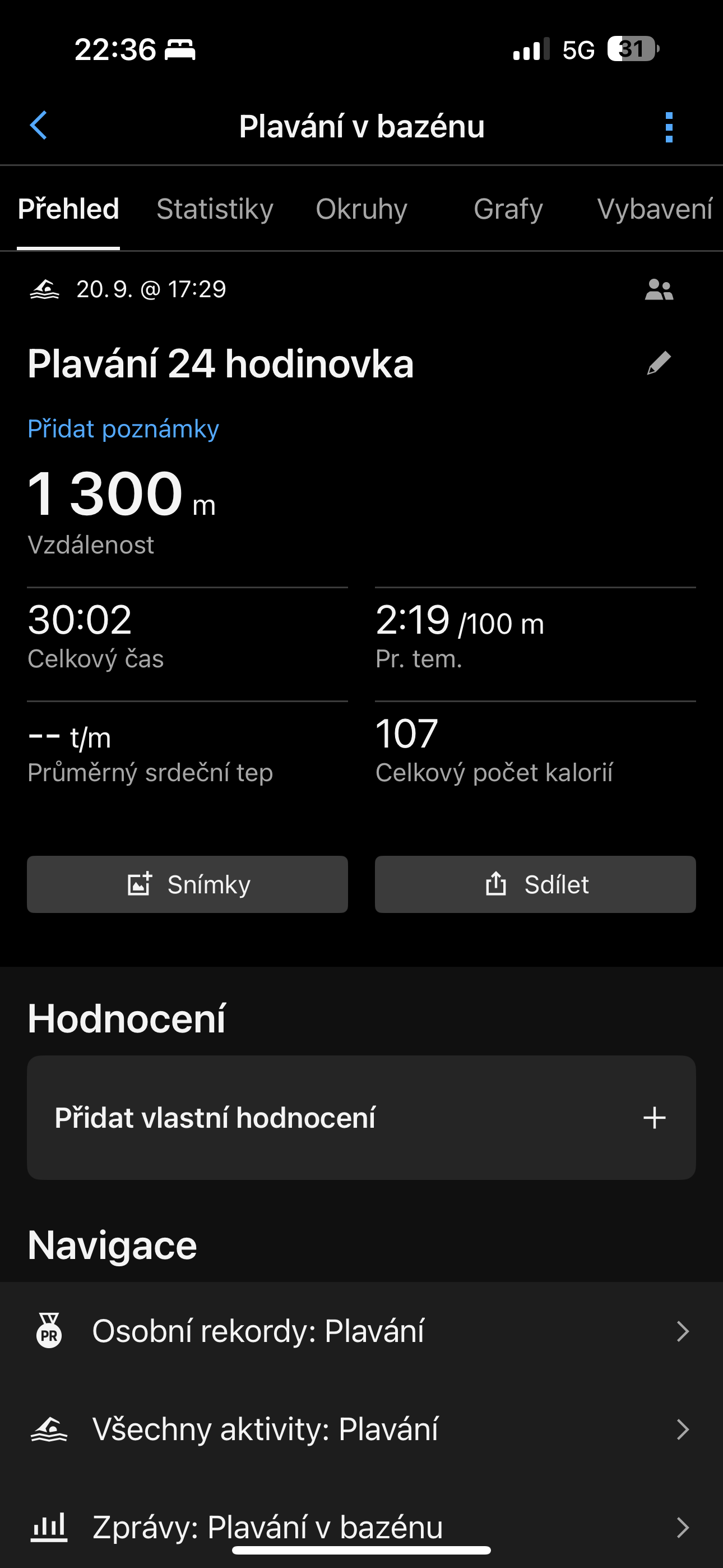
Task: Select the Vybavení tab
Action: (654, 209)
